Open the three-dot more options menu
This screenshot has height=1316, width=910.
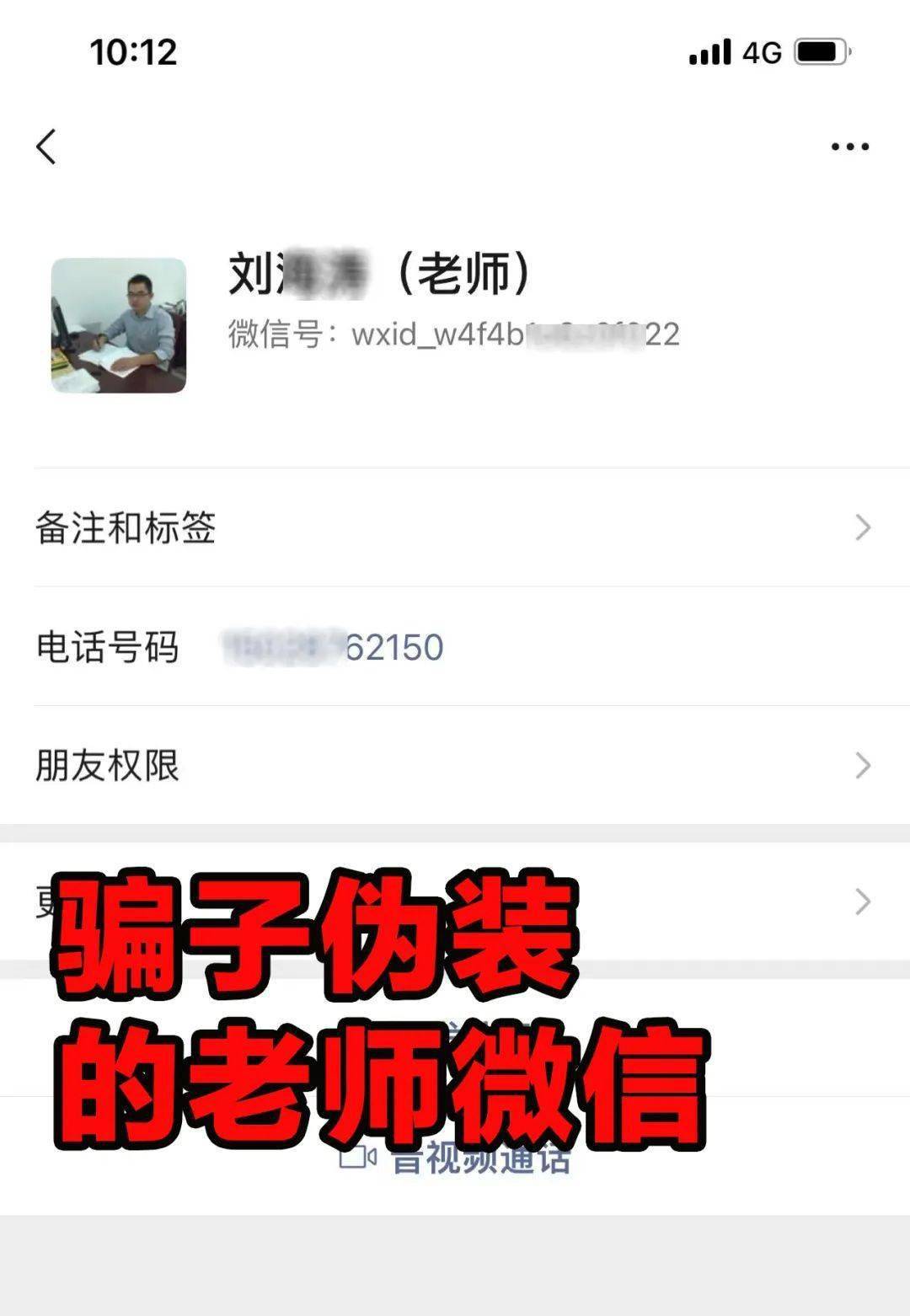[x=849, y=147]
